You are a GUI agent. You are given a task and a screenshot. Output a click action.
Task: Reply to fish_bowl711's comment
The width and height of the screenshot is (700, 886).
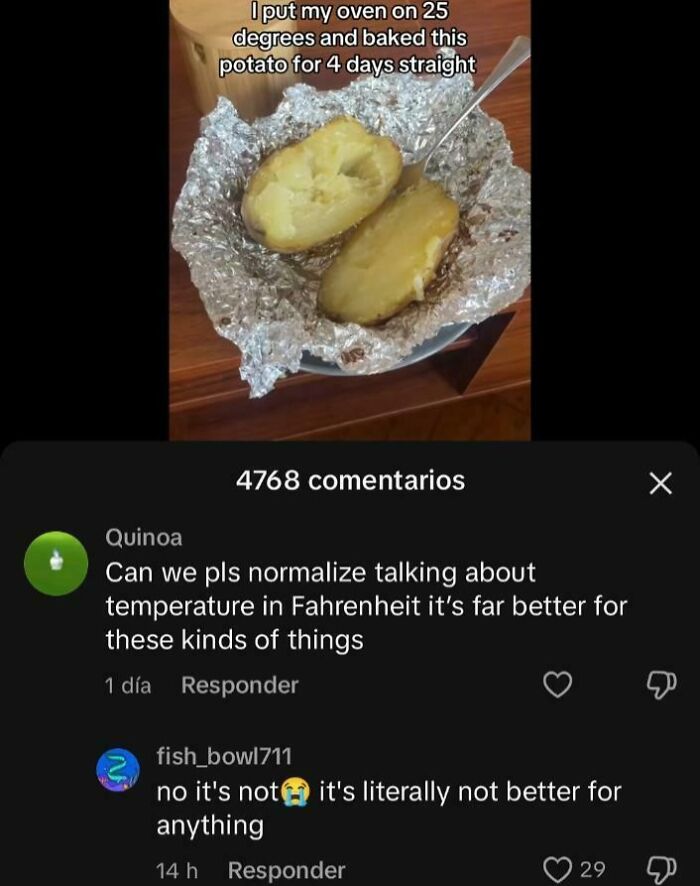pos(286,870)
